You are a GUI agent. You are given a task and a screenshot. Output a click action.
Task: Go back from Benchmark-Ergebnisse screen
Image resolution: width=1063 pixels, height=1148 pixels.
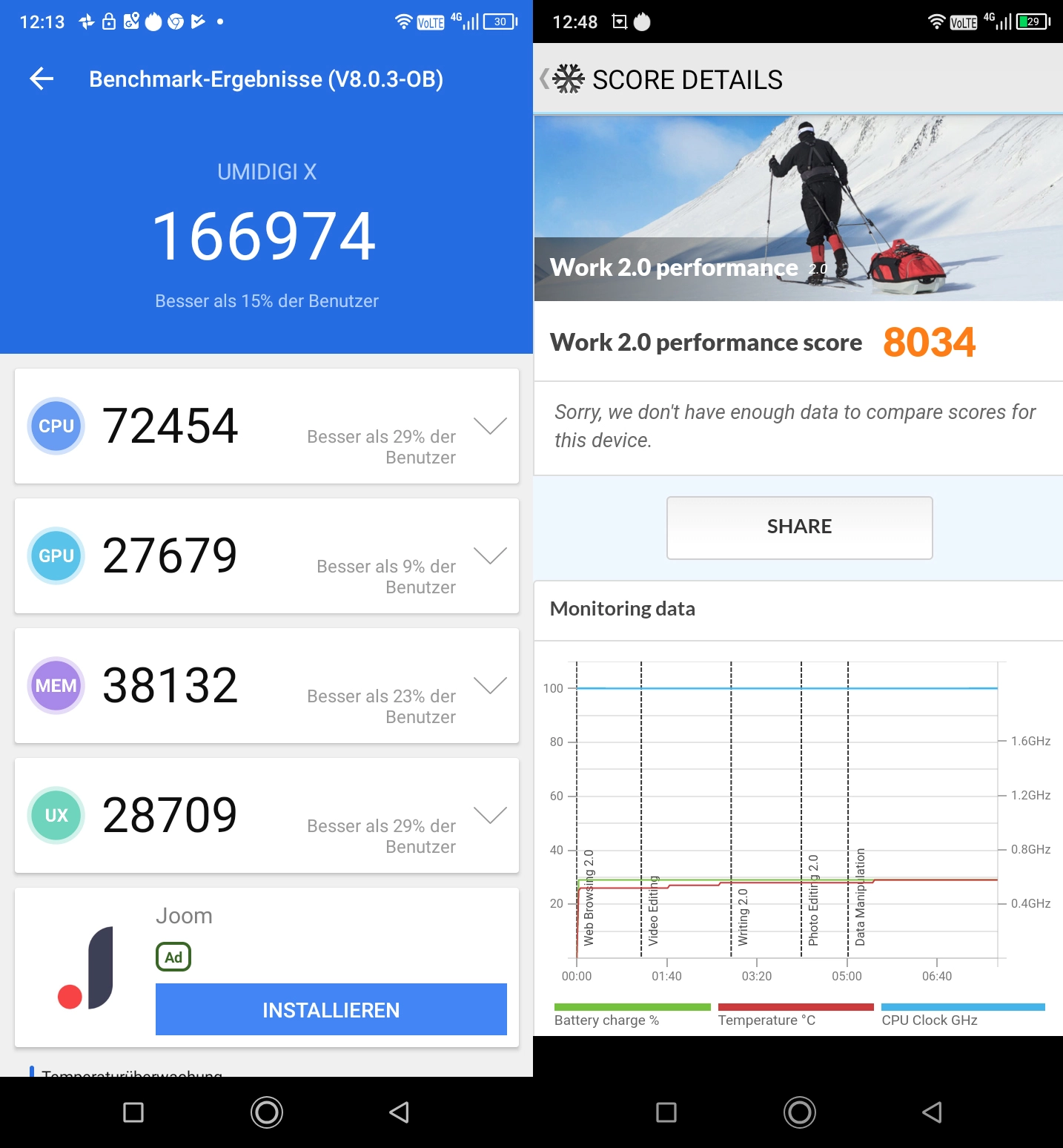coord(42,79)
